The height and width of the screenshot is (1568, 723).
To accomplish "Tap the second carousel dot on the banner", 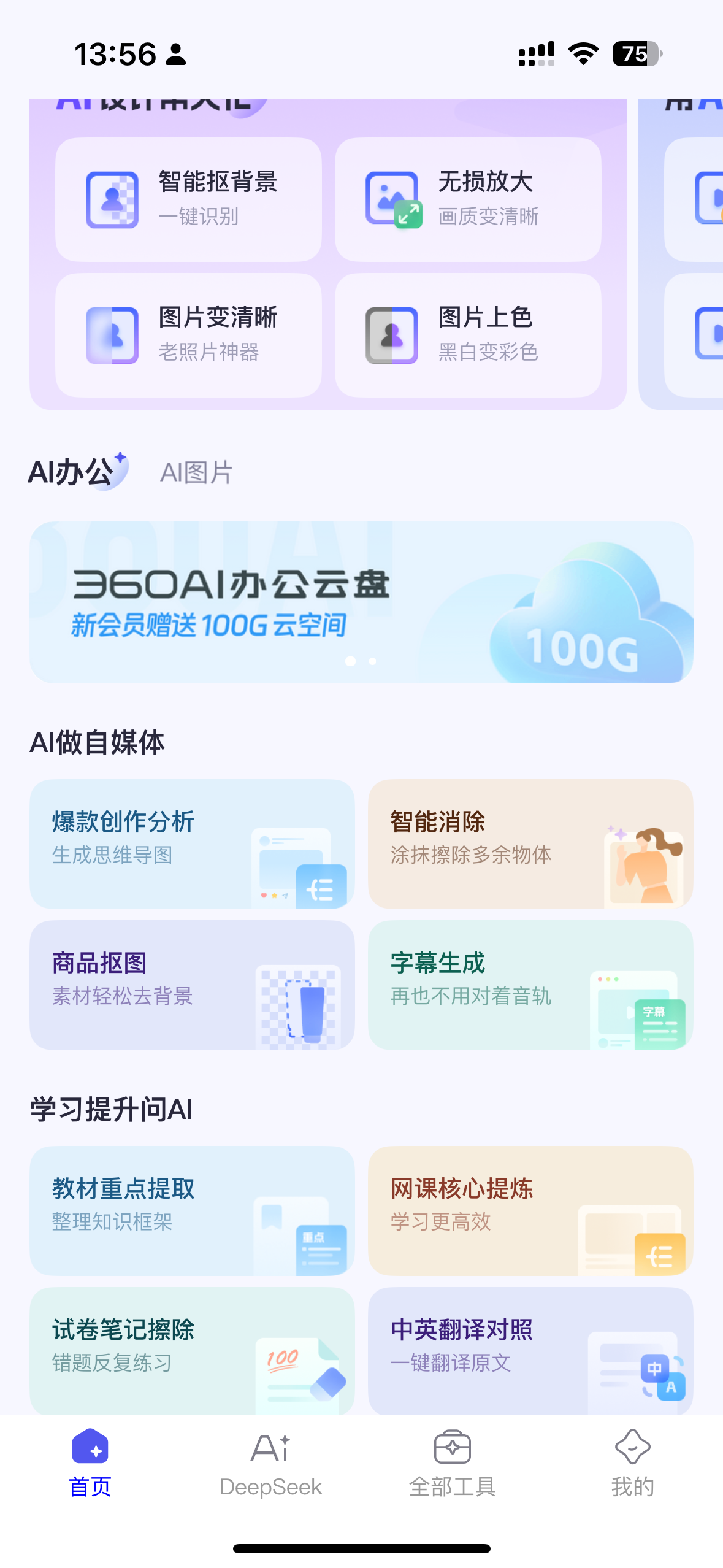I will [372, 661].
